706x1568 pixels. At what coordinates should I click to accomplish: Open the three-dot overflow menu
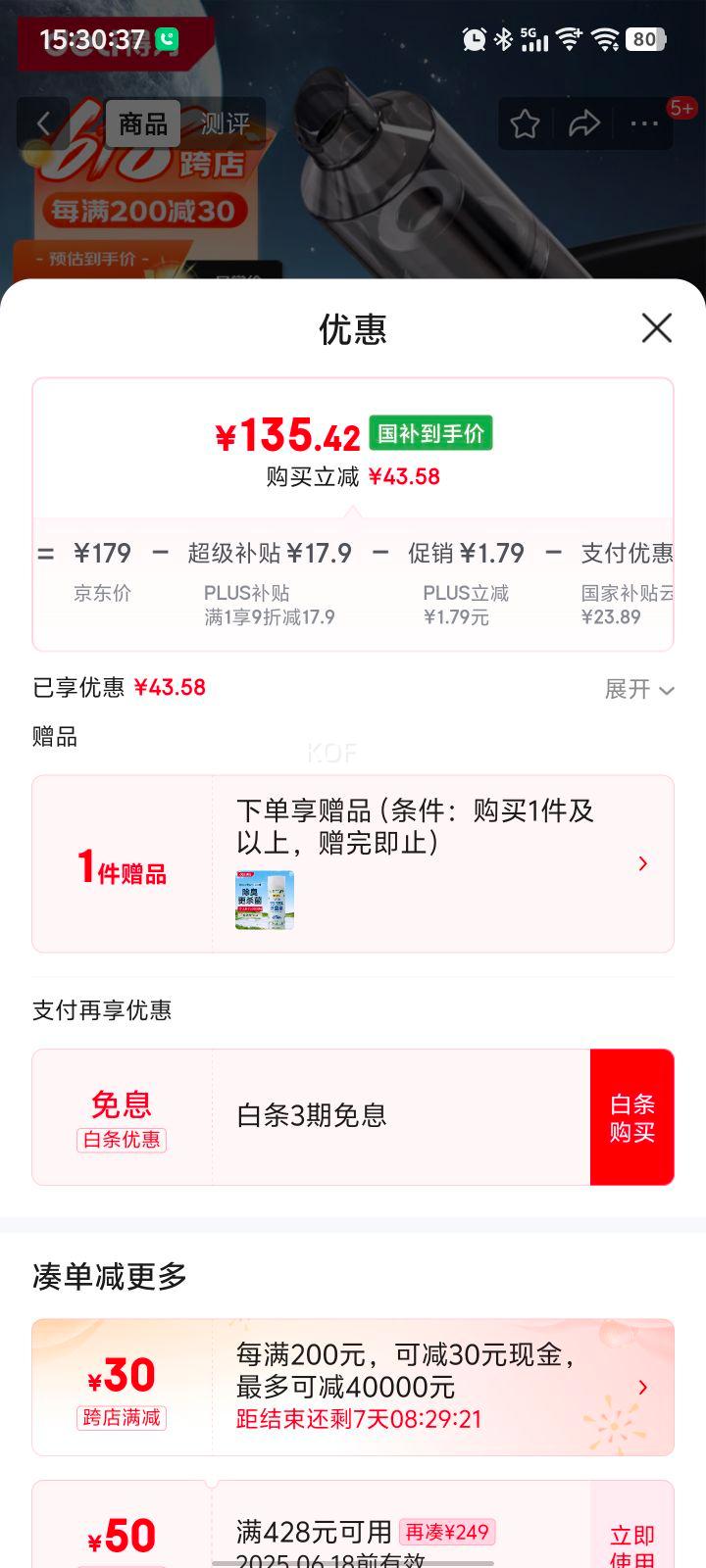pos(644,123)
